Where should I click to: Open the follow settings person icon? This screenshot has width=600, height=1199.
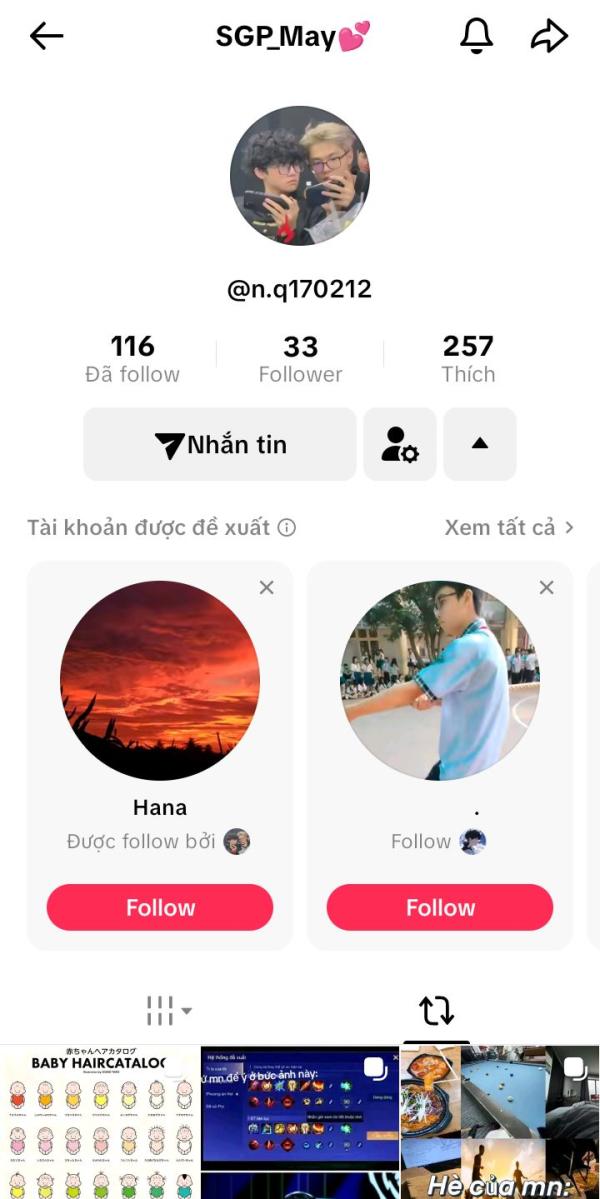(400, 445)
